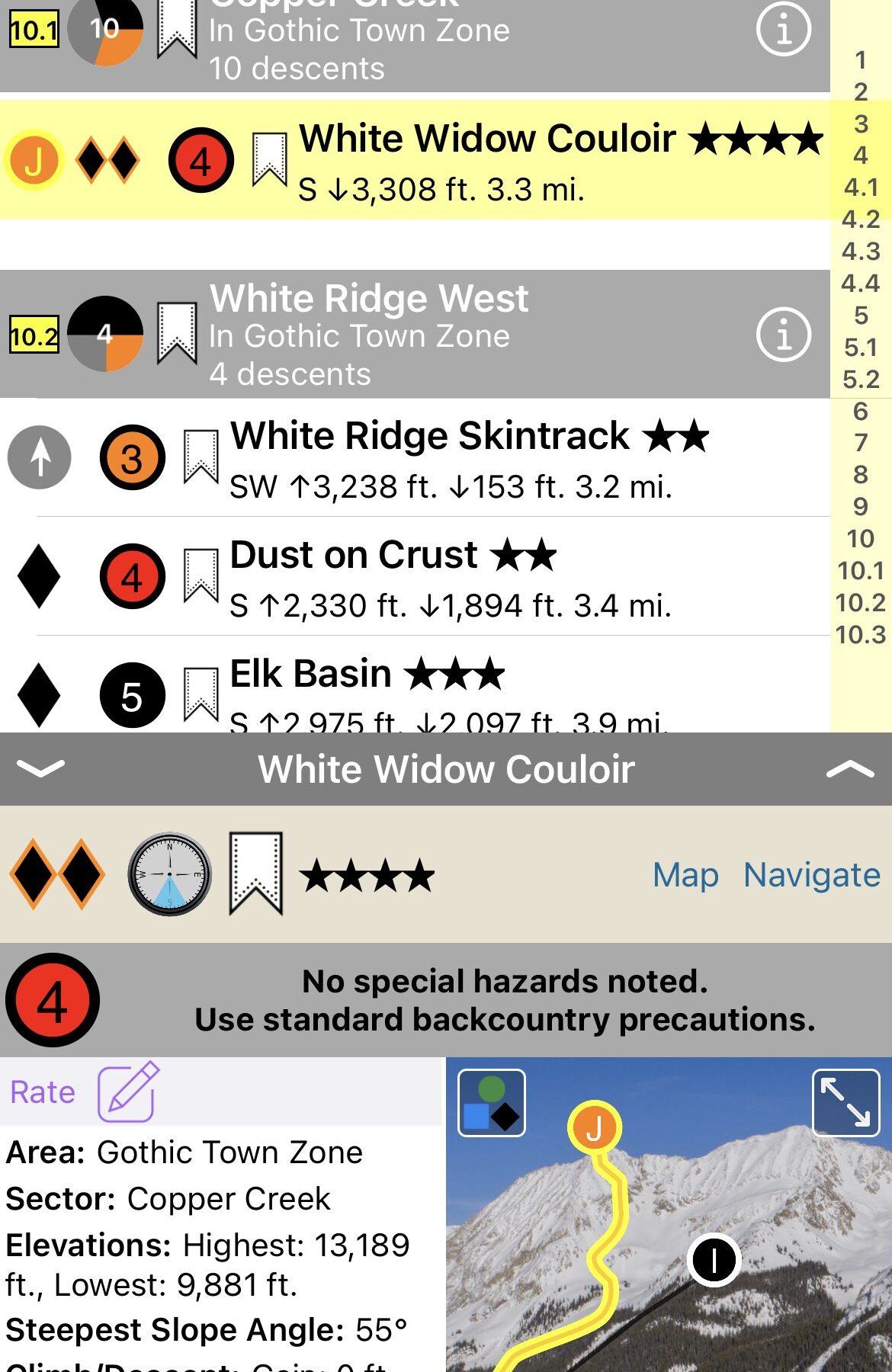Start Navigate for White Widow Couloir
Screen dimensions: 892x1372
(x=812, y=875)
